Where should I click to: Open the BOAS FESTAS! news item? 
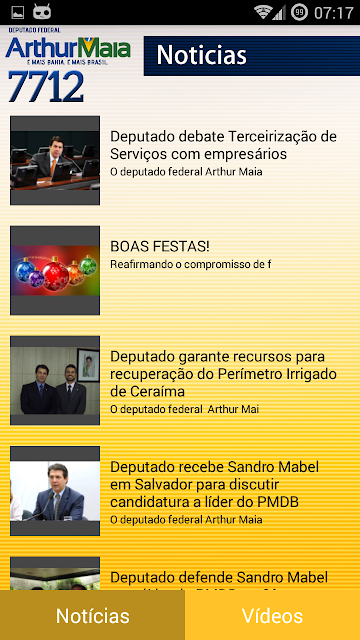[x=180, y=271]
